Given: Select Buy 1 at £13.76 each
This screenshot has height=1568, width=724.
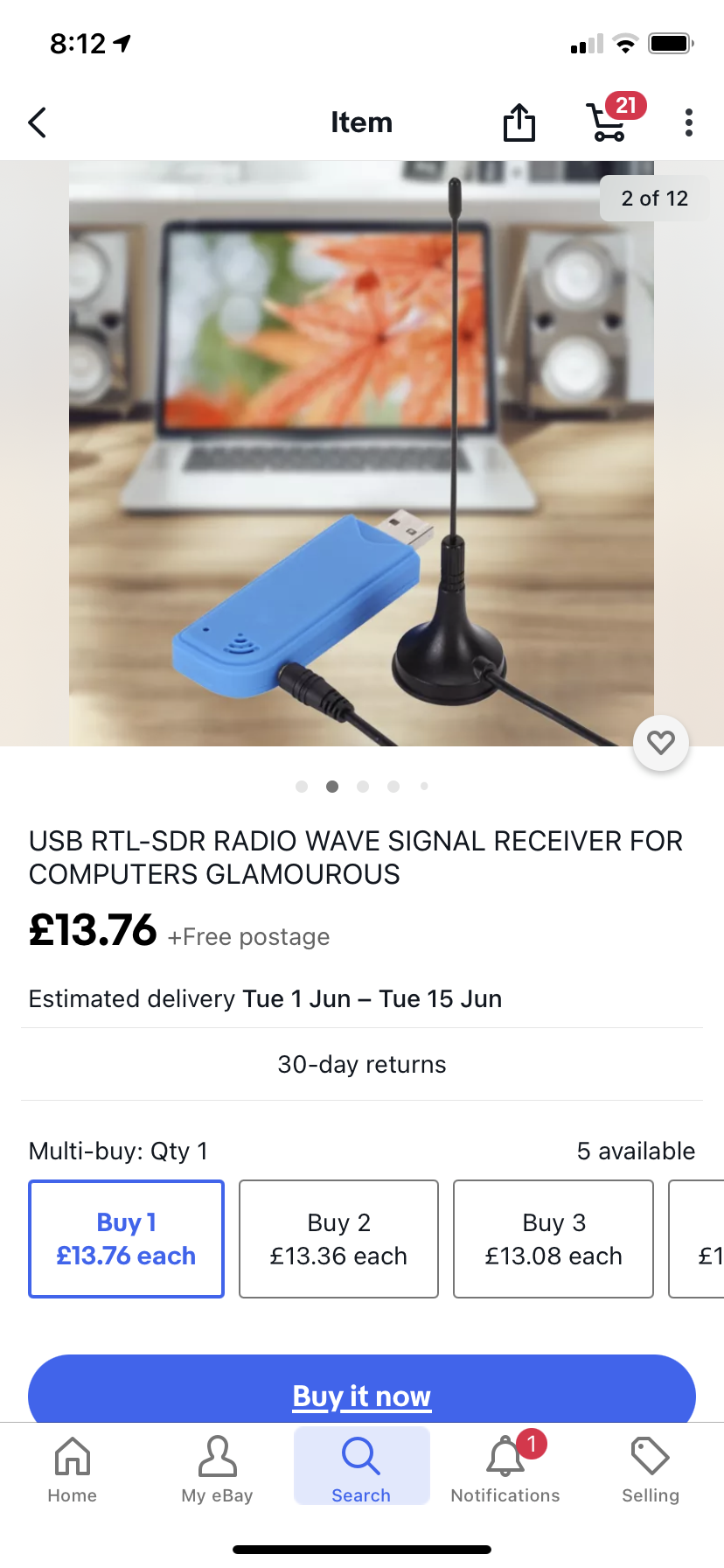Looking at the screenshot, I should click(127, 1239).
